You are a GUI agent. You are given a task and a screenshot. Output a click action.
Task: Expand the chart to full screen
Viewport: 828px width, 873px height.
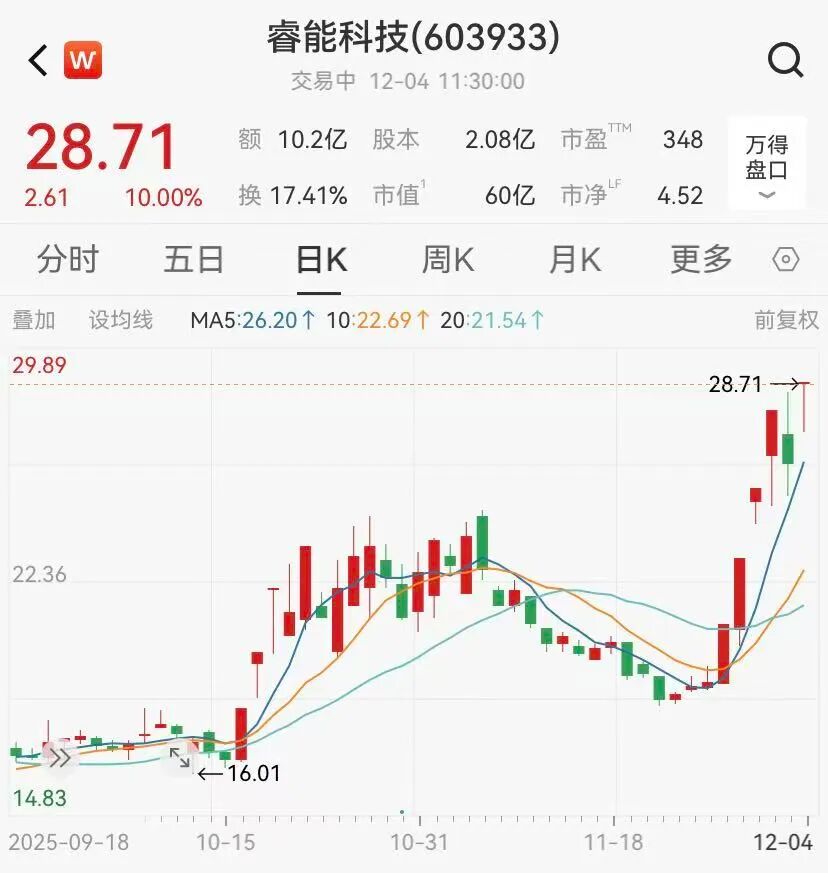click(x=179, y=757)
